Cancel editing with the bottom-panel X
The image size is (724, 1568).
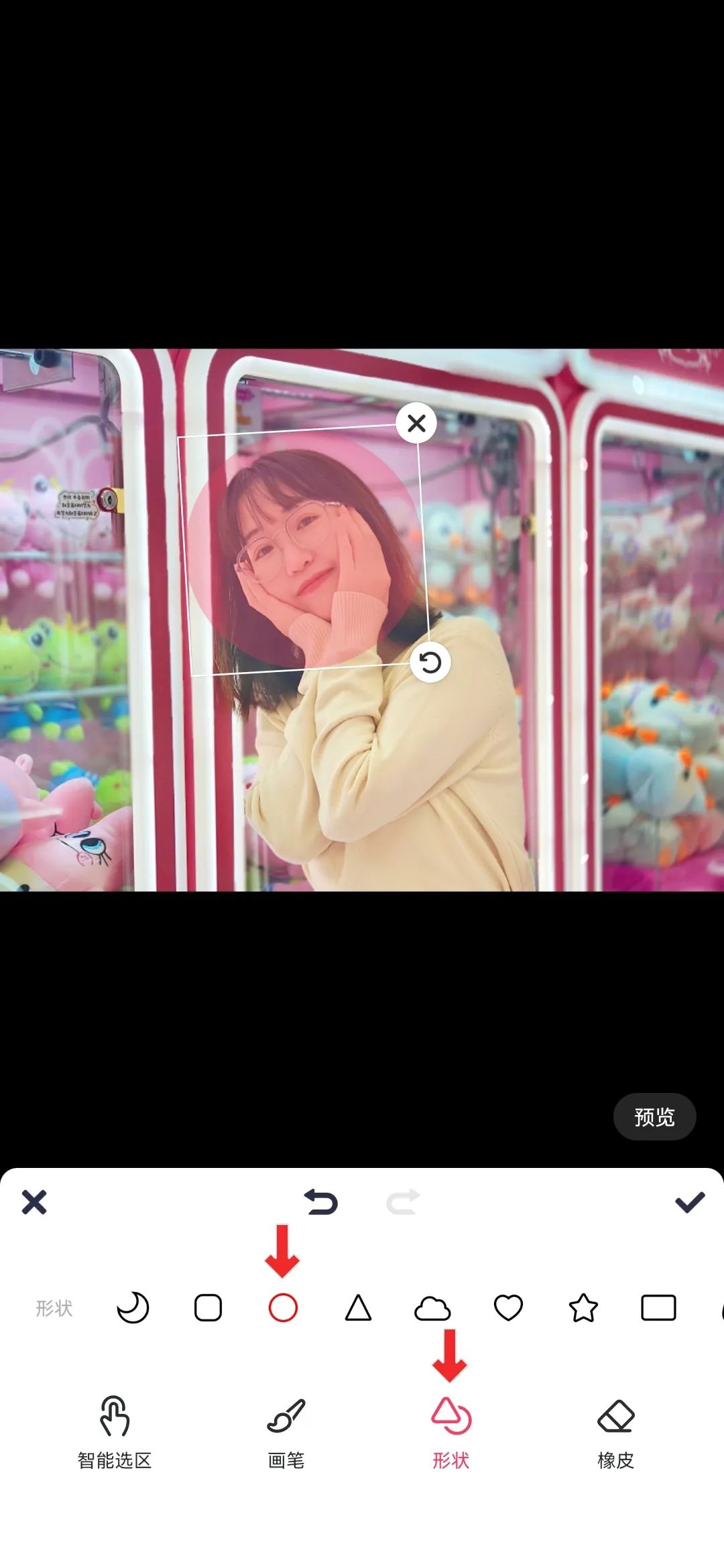click(34, 1202)
